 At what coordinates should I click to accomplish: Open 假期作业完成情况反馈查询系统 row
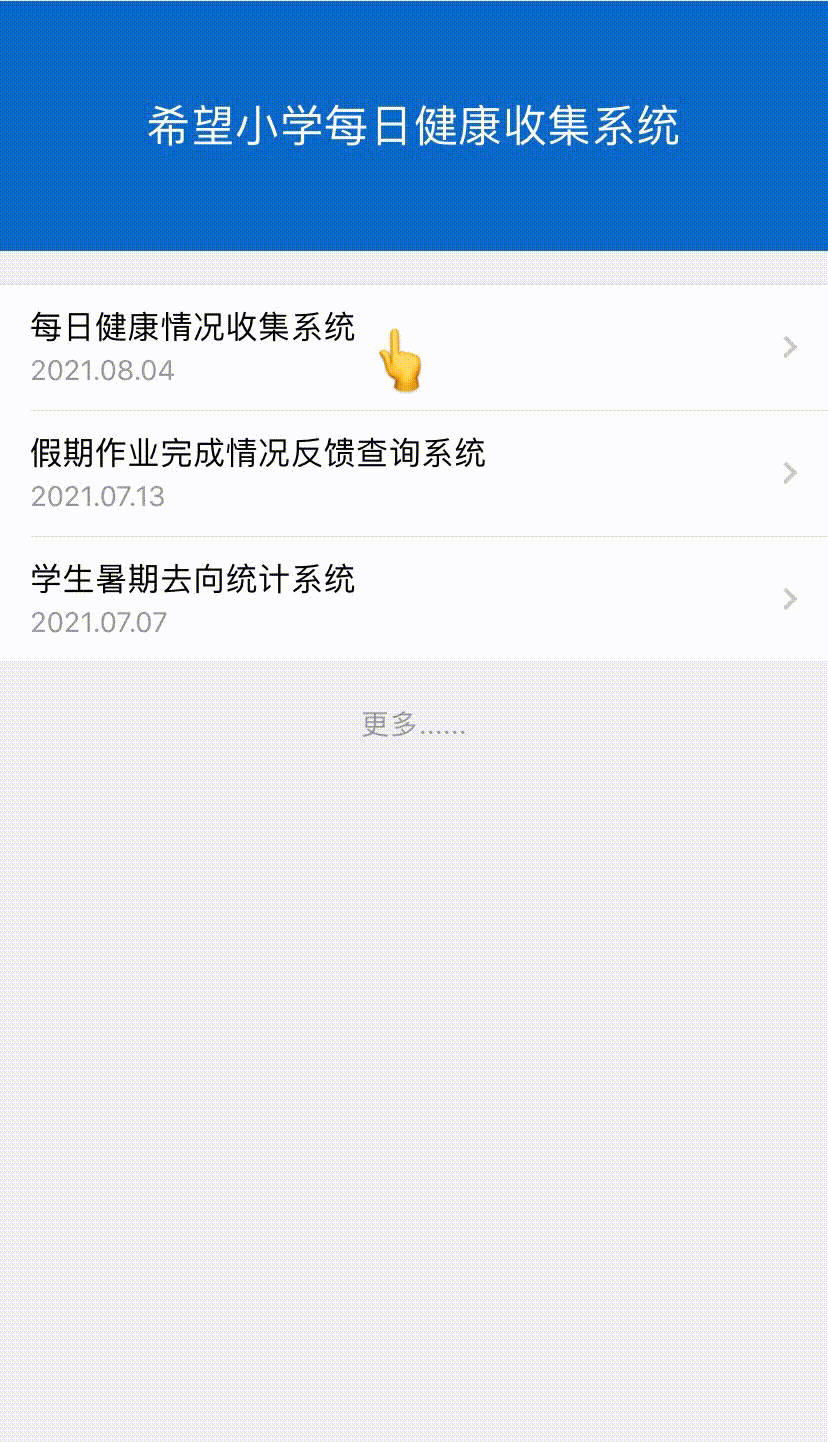point(414,474)
